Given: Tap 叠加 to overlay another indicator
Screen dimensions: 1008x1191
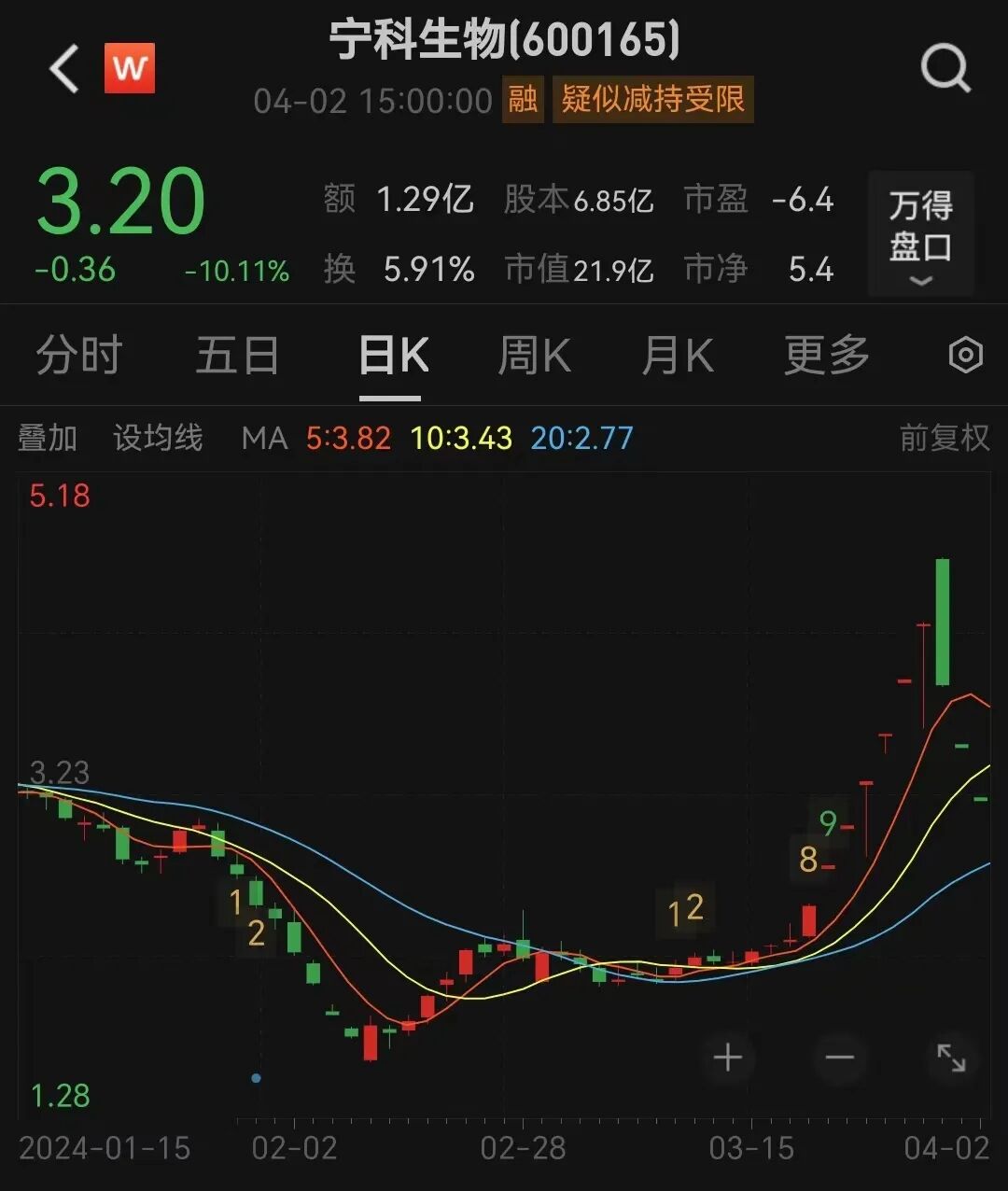Looking at the screenshot, I should pyautogui.click(x=48, y=438).
